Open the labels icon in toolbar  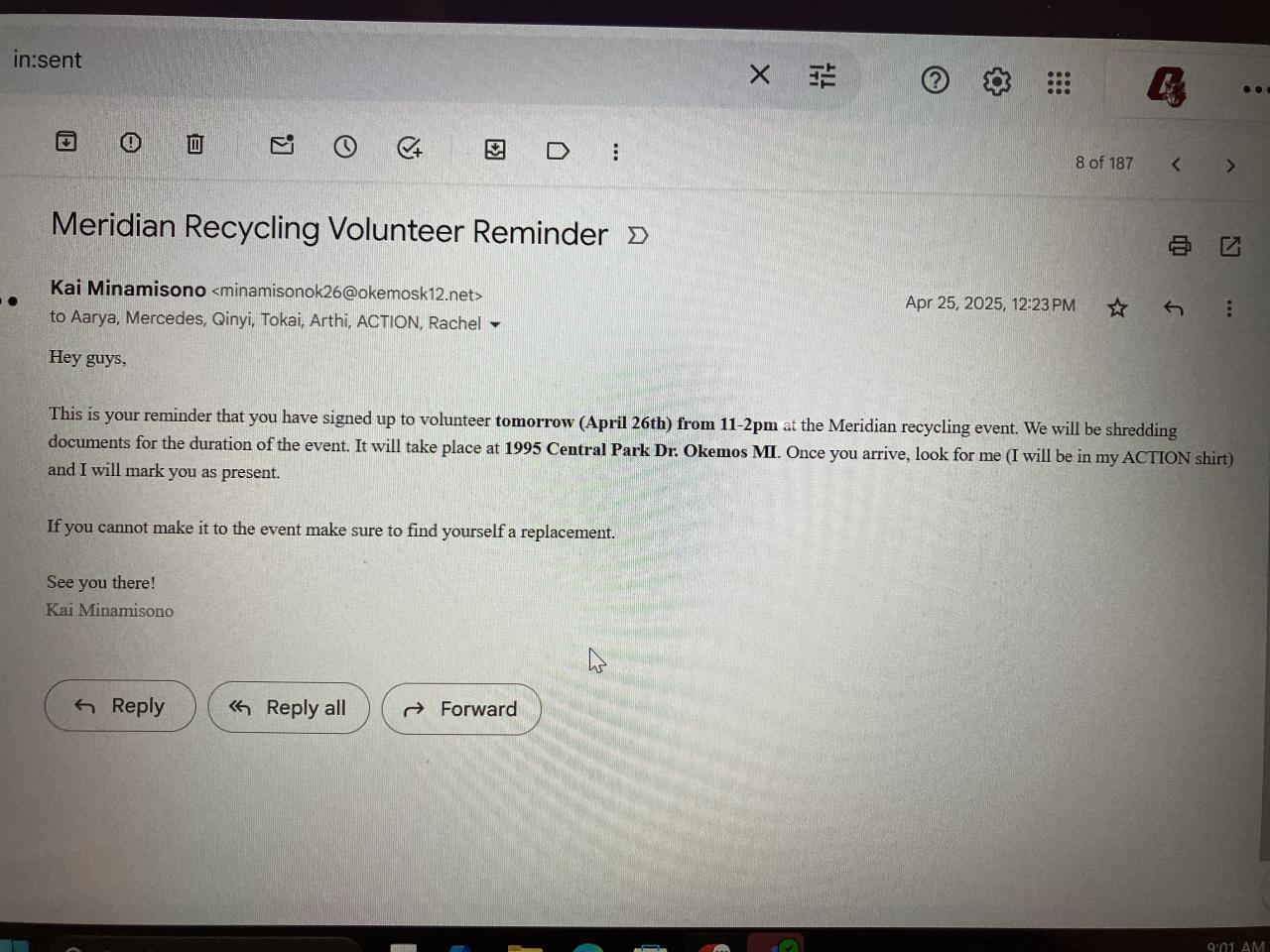pos(558,151)
